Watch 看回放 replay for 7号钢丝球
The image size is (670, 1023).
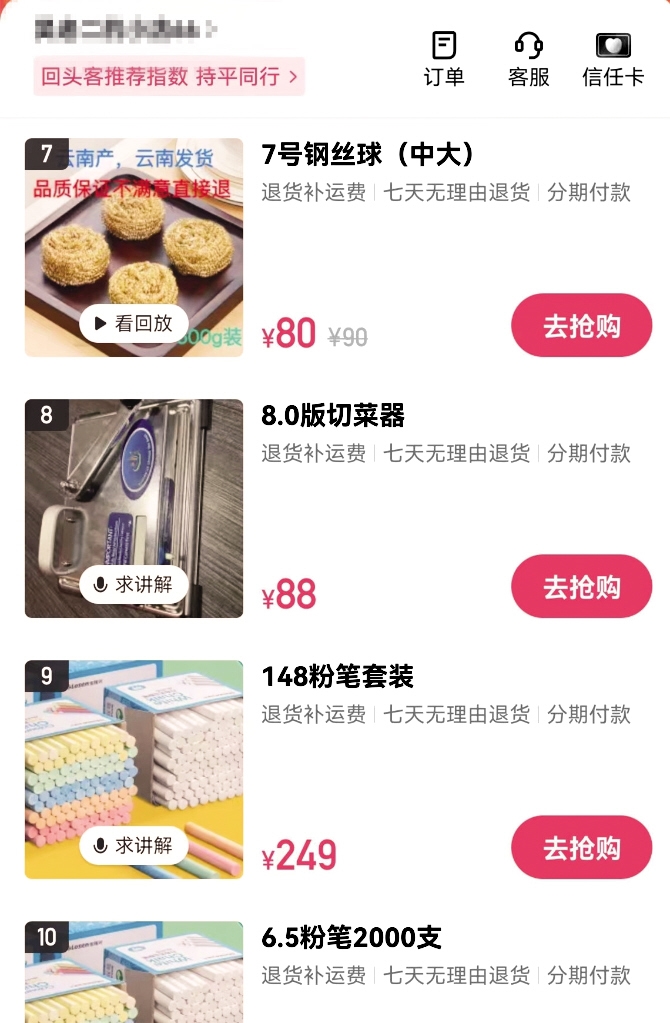click(134, 323)
